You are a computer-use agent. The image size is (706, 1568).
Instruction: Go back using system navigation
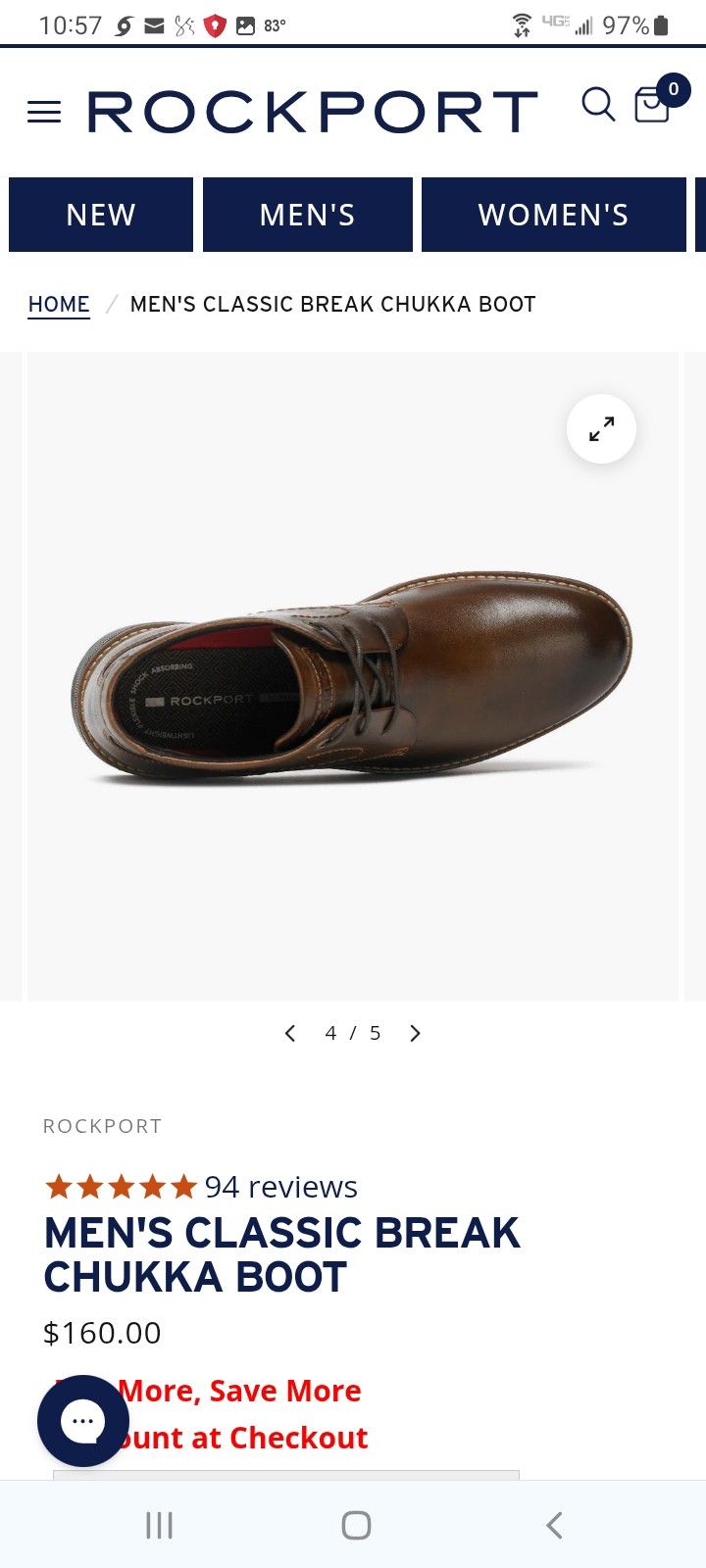[554, 1525]
